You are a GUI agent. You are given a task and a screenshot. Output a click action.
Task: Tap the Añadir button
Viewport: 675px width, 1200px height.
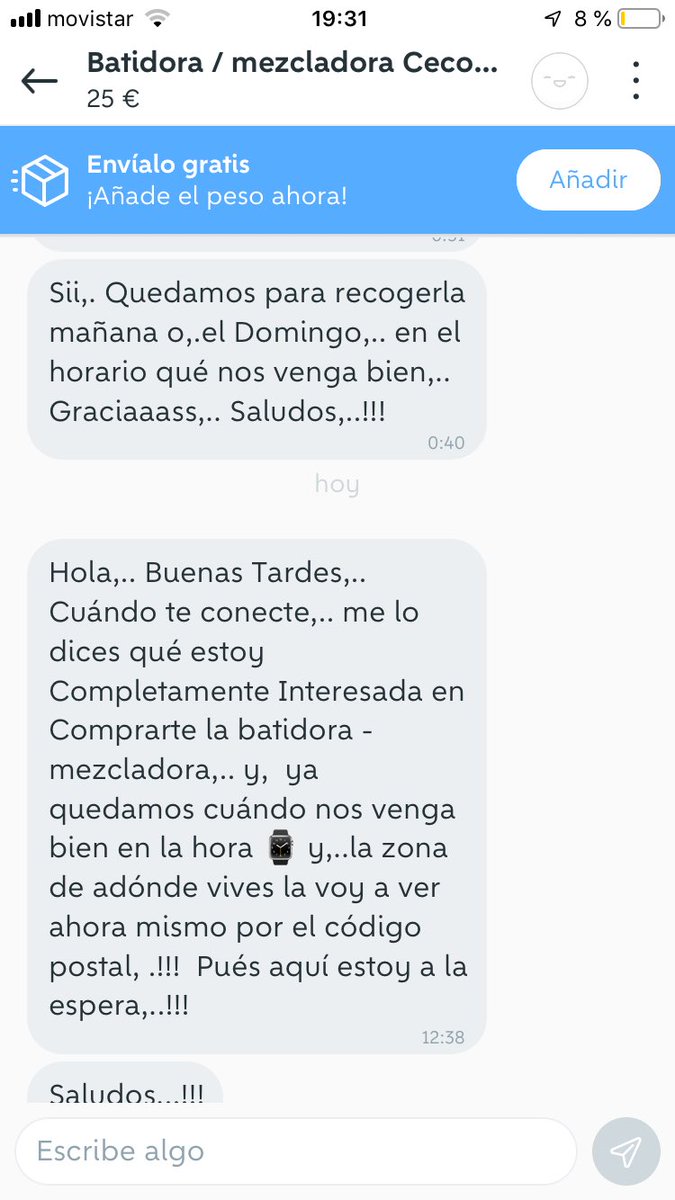(x=588, y=181)
